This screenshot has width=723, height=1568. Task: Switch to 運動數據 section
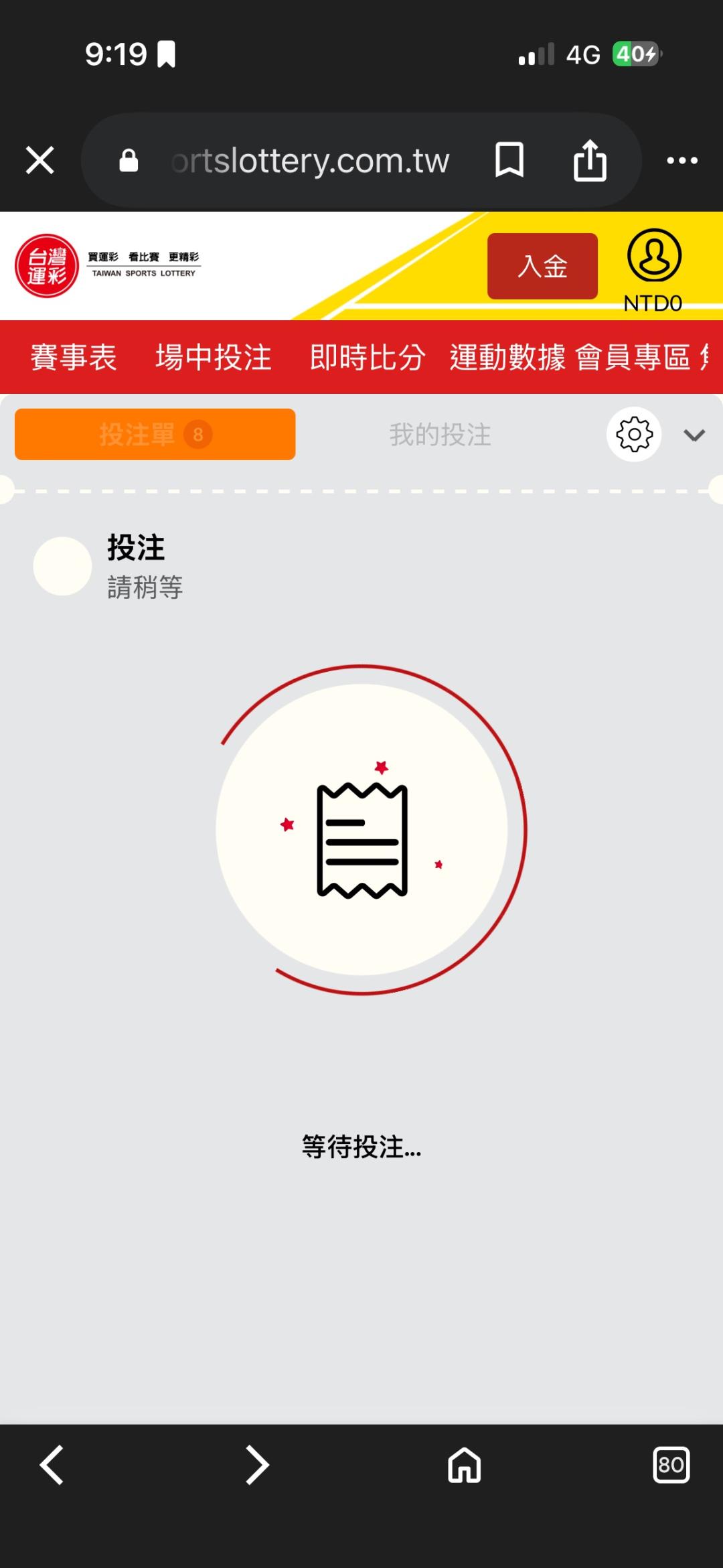pyautogui.click(x=507, y=357)
